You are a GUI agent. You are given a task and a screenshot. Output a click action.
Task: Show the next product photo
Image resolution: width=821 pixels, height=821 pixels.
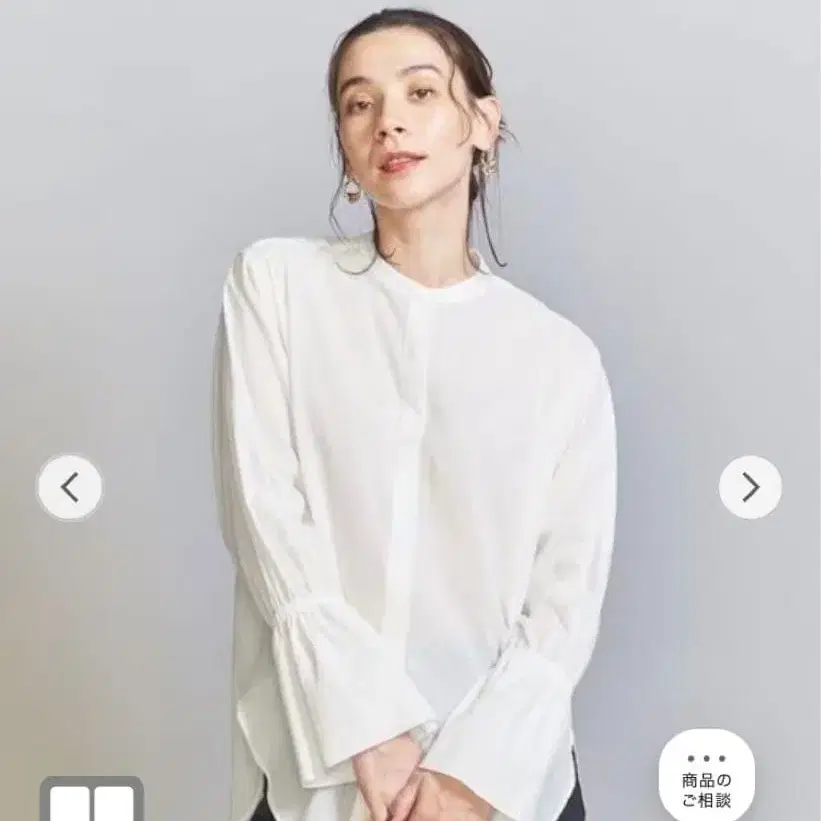click(750, 487)
